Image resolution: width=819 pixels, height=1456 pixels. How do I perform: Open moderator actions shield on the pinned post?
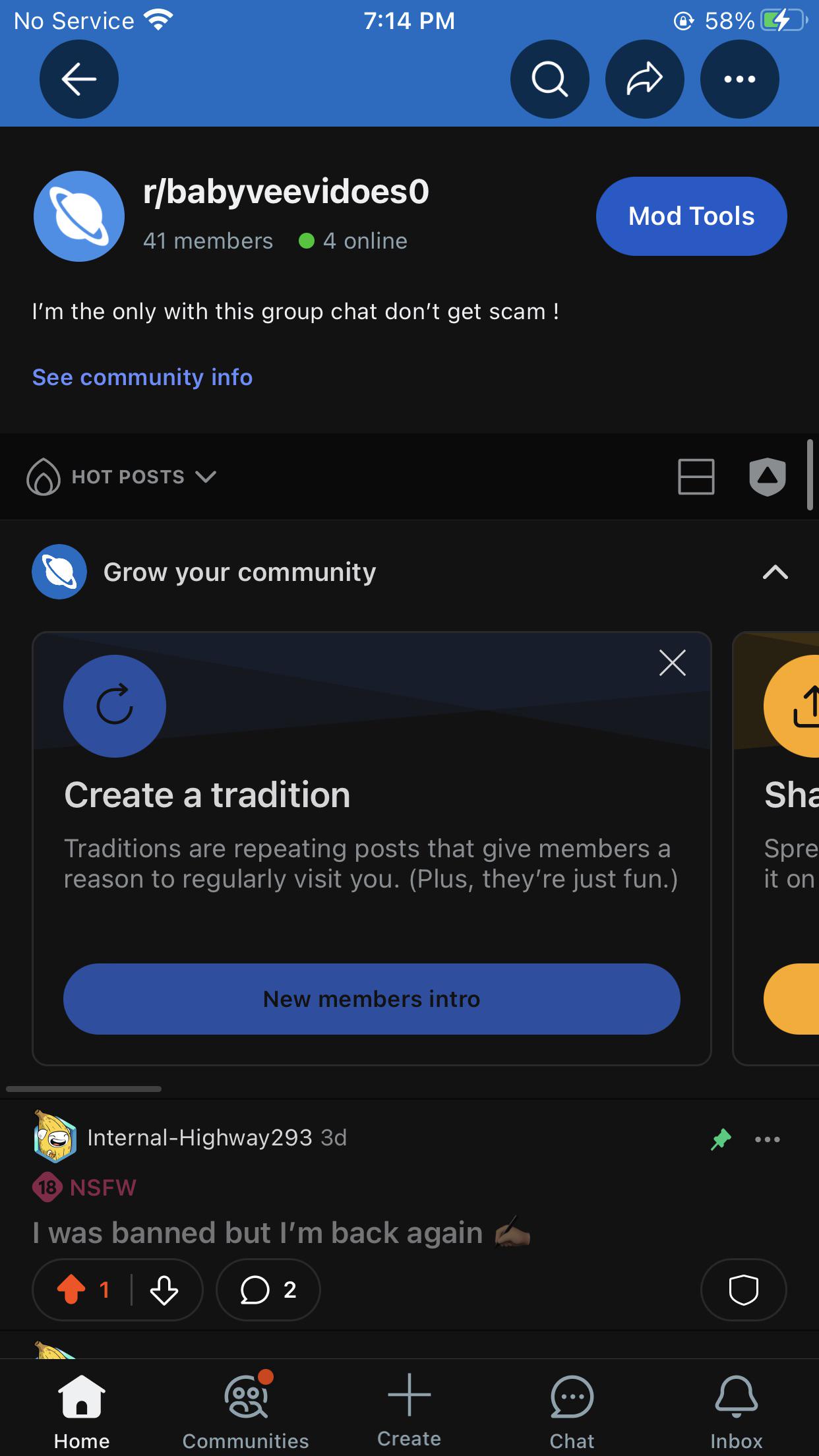[743, 1290]
